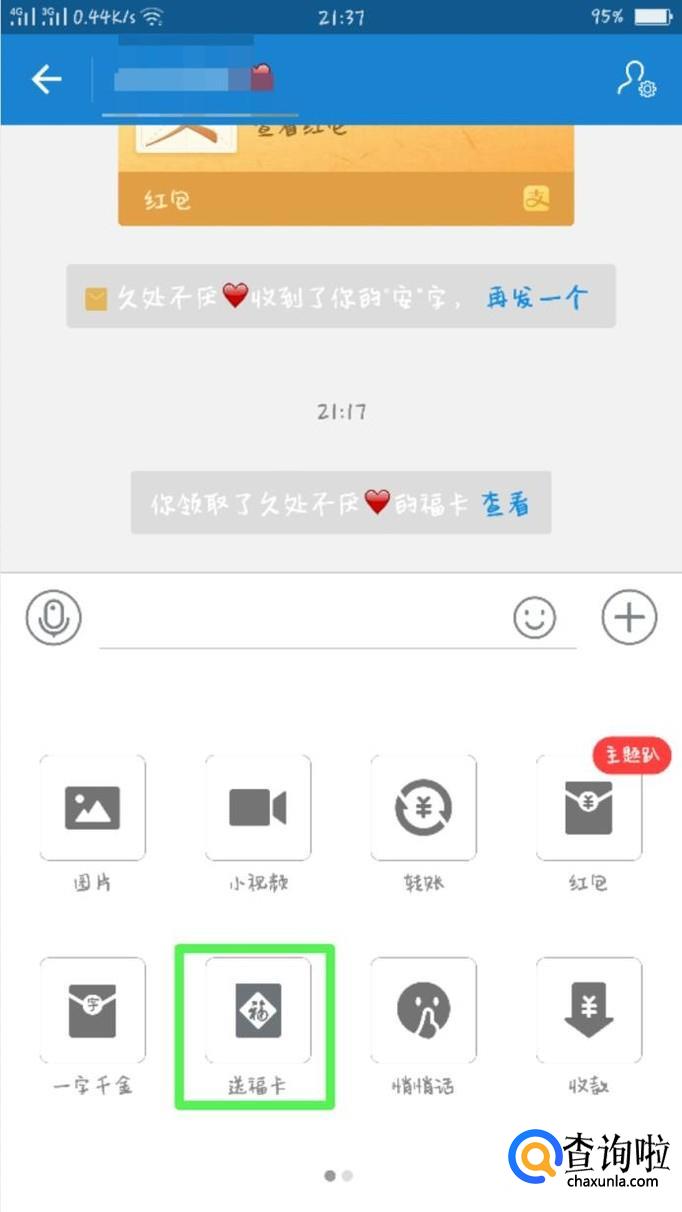Tap the page indicator dots
The height and width of the screenshot is (1212, 682).
(339, 1176)
